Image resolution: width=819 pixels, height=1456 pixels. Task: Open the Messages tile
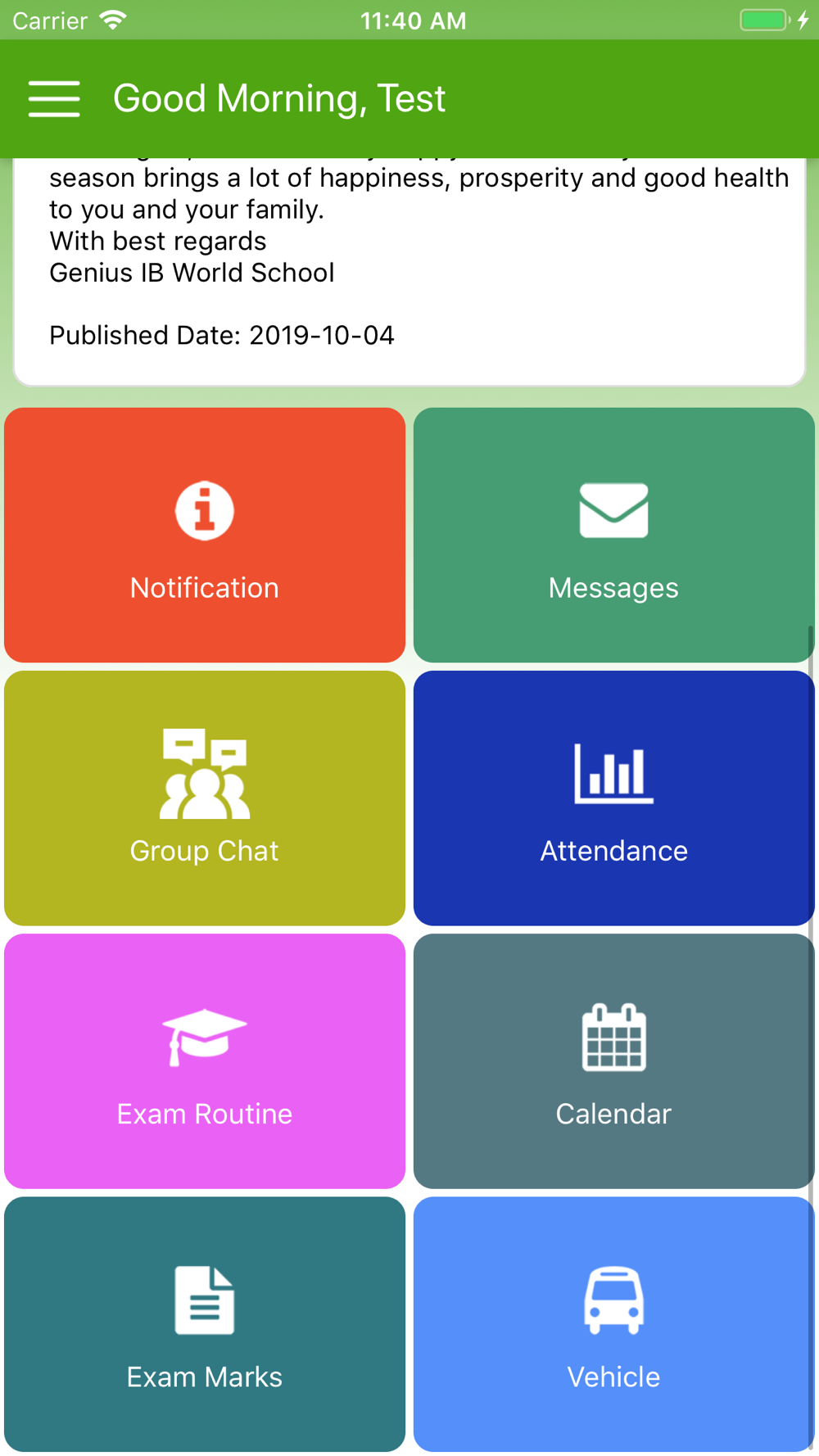coord(614,535)
